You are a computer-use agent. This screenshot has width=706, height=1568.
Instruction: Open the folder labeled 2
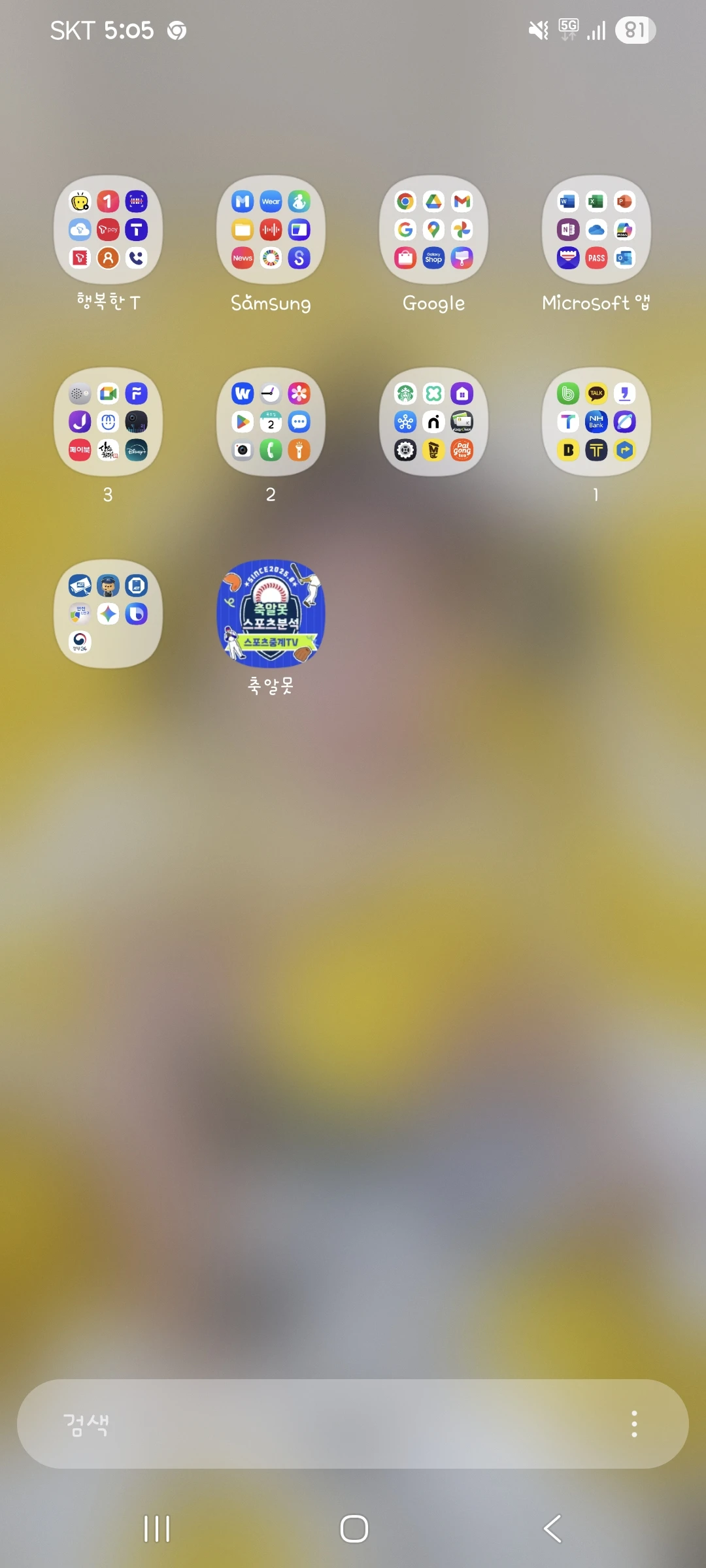(271, 422)
